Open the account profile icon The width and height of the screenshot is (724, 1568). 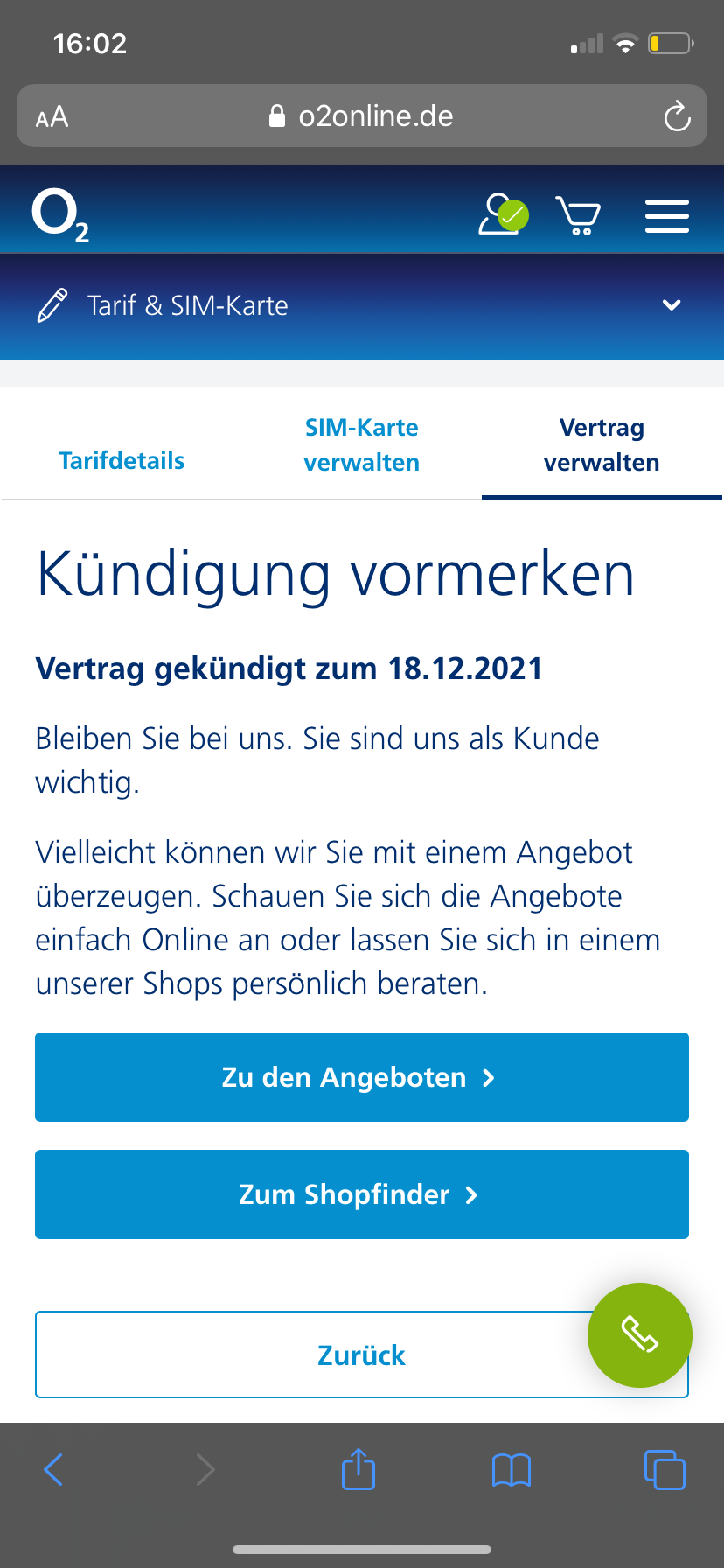(x=502, y=214)
